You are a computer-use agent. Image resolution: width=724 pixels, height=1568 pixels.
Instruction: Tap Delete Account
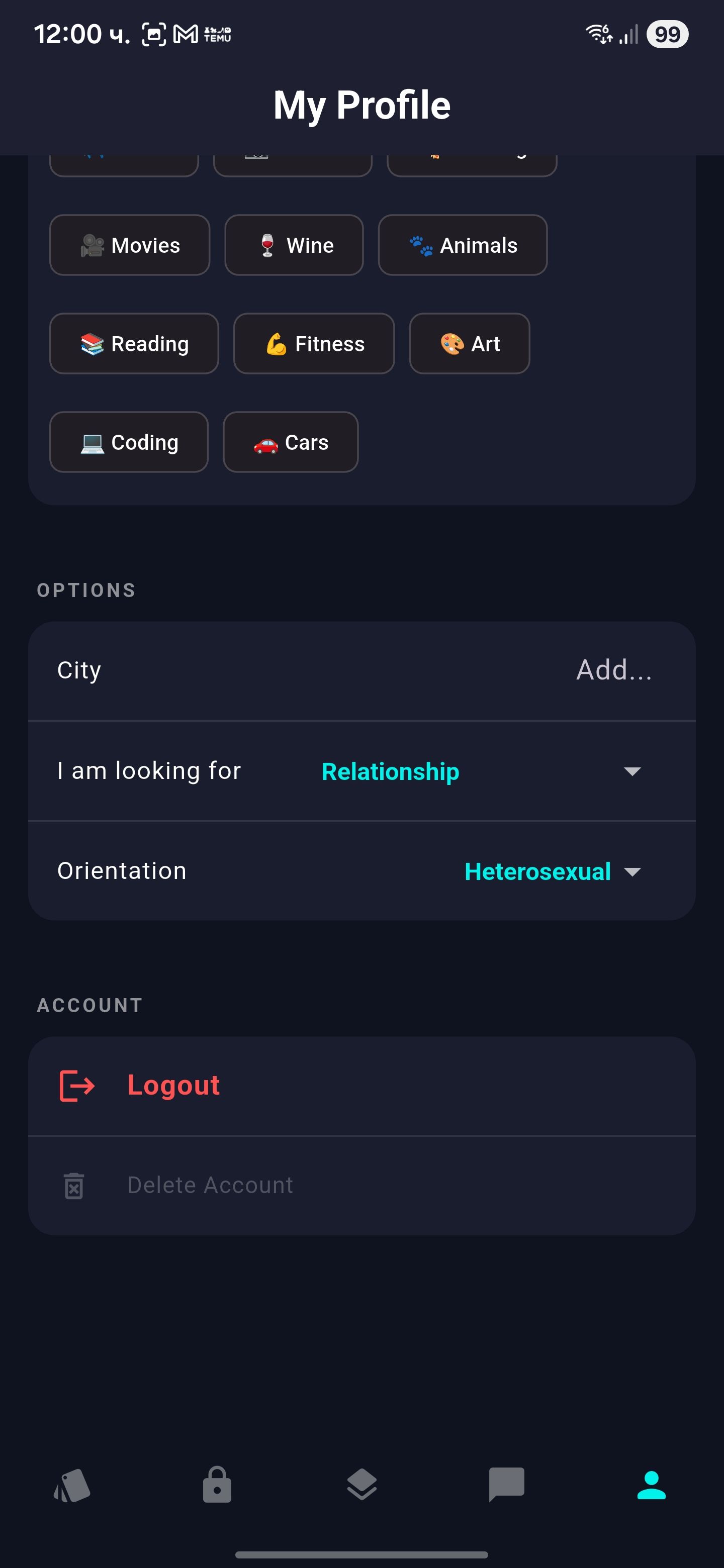click(x=210, y=1185)
